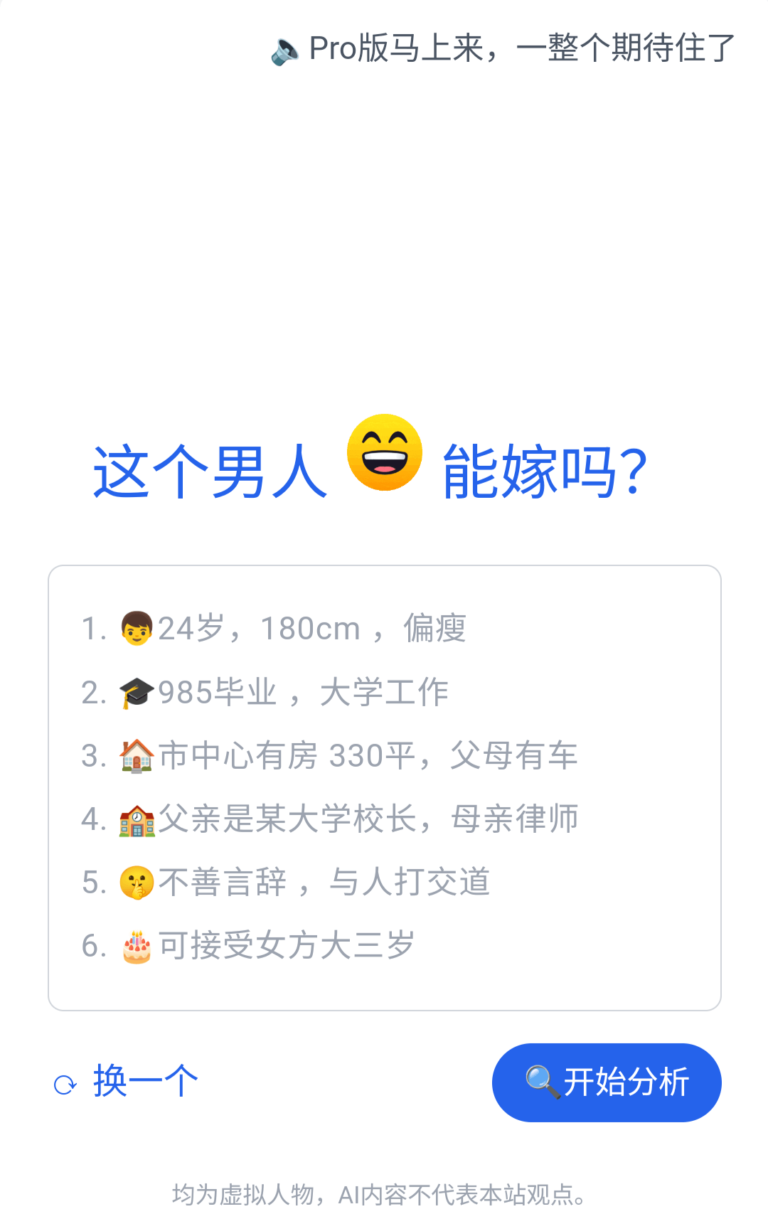This screenshot has height=1219, width=768.
Task: Click the house icon next to 市中心有房
Action: [x=135, y=754]
